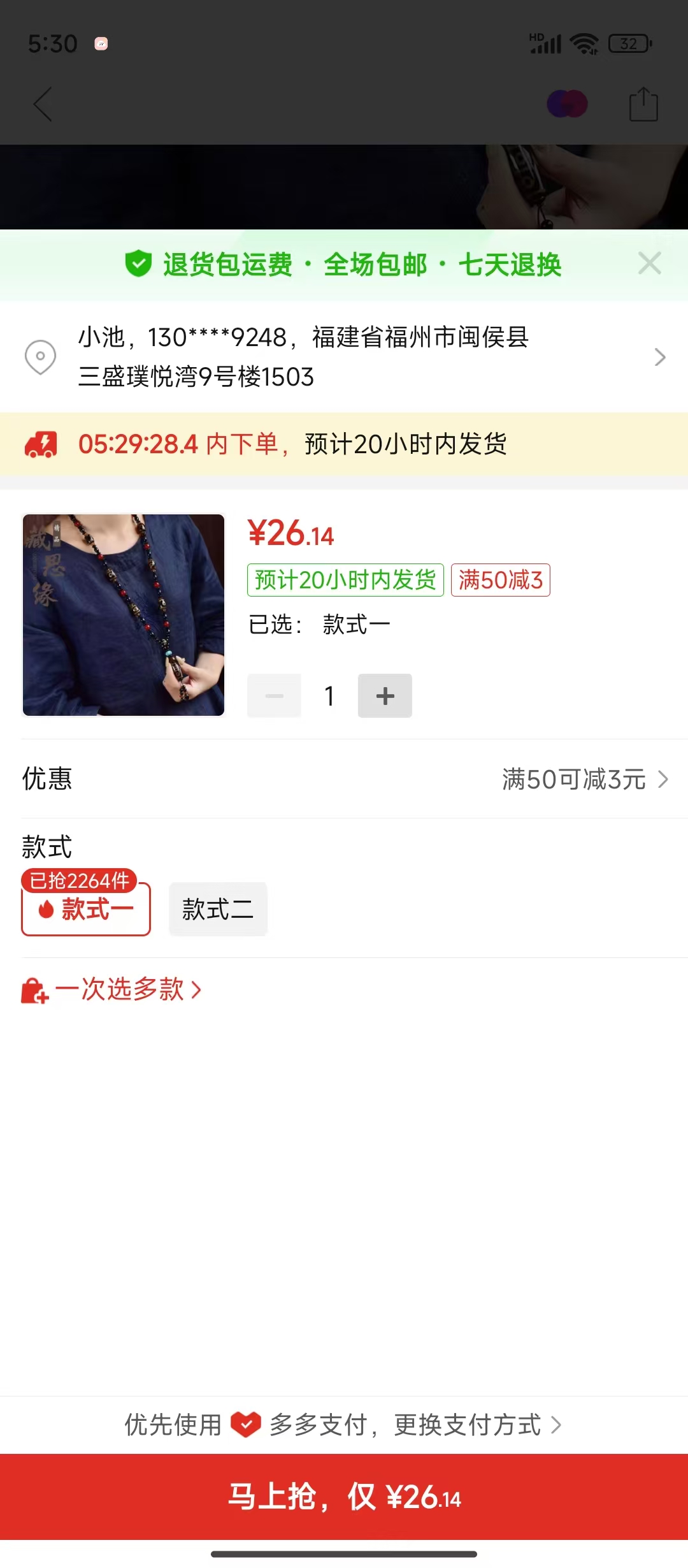Buy now with 马上抢 仅¥26.14 button

pyautogui.click(x=344, y=1497)
